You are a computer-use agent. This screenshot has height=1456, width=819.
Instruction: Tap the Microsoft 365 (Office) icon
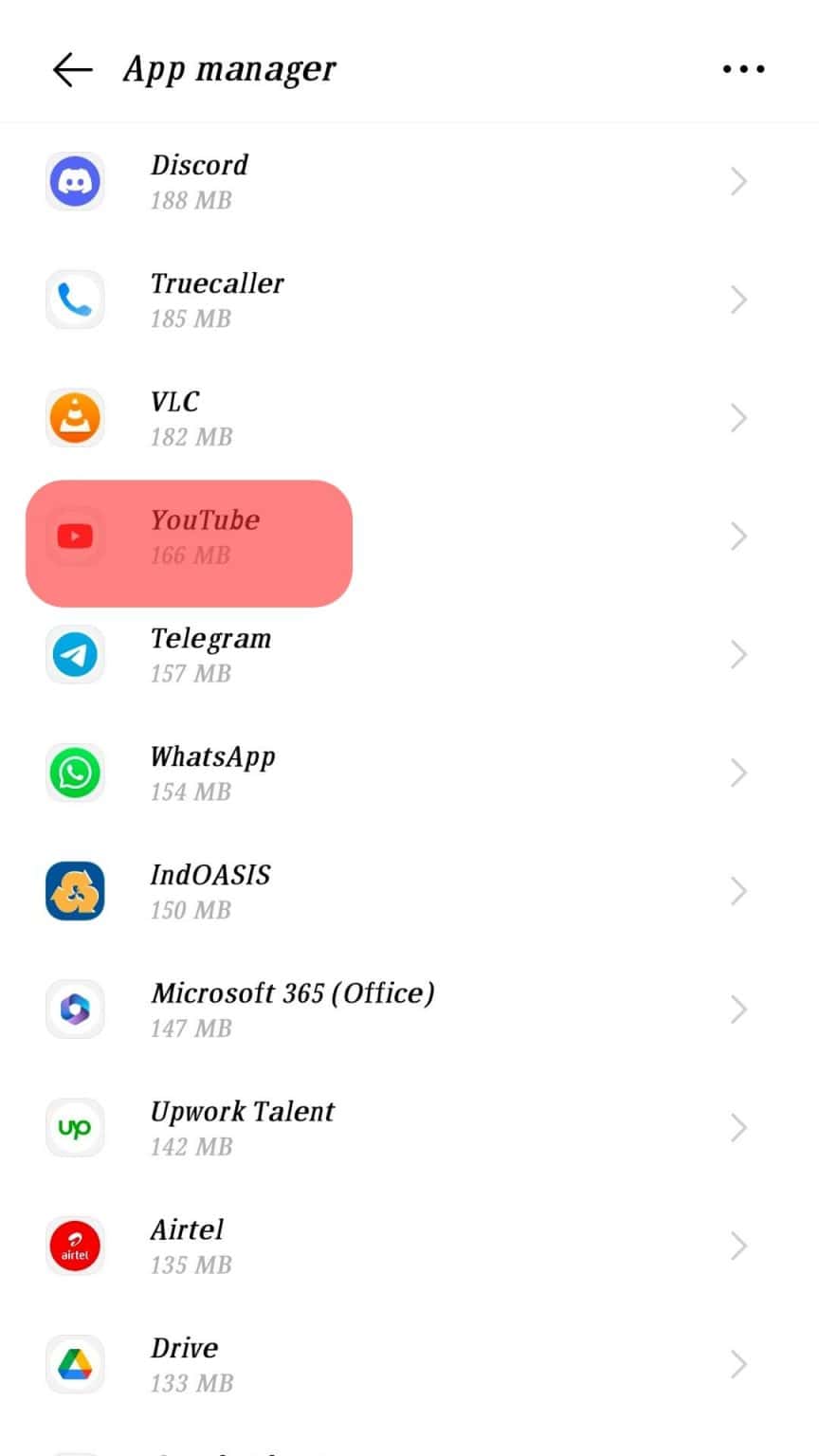point(75,1009)
